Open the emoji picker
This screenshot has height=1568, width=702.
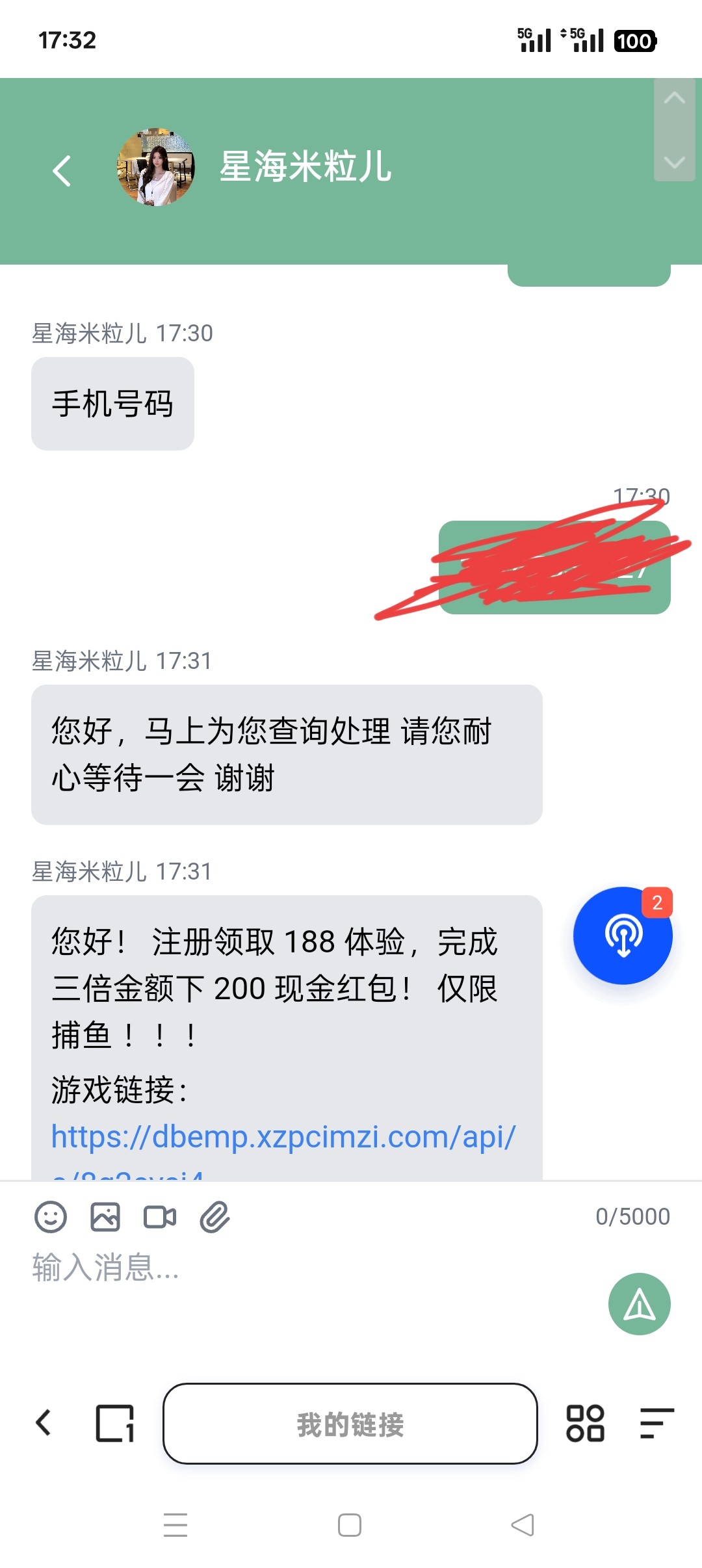point(51,1216)
